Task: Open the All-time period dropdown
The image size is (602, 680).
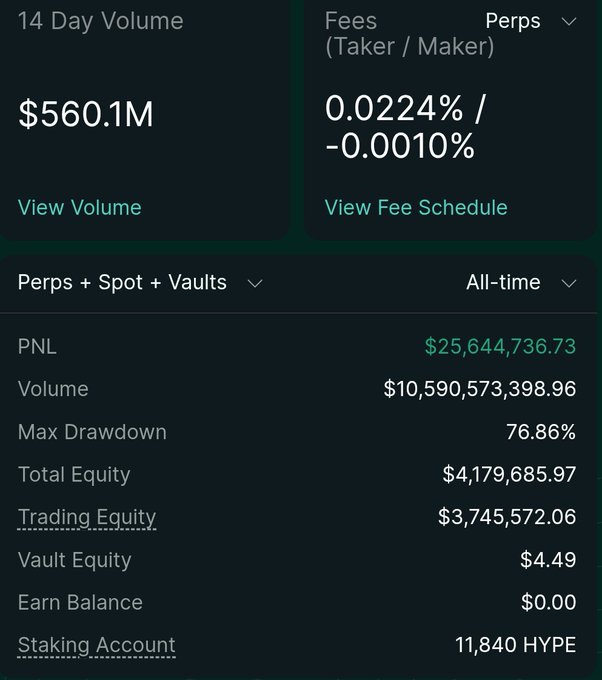Action: click(521, 283)
